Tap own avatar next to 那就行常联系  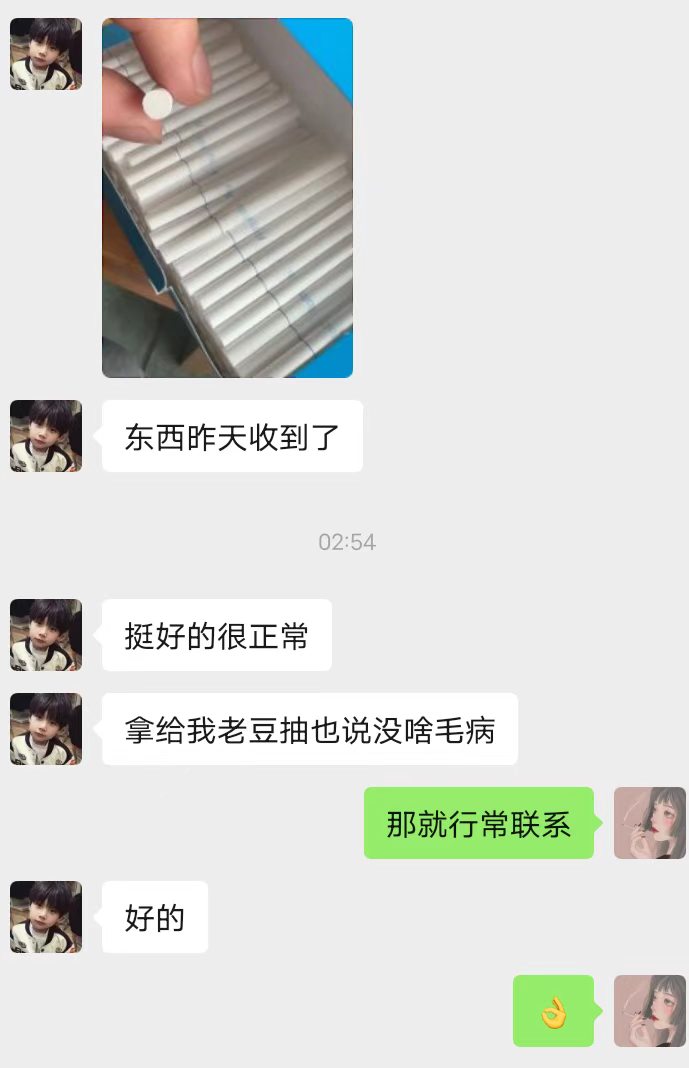tap(649, 823)
